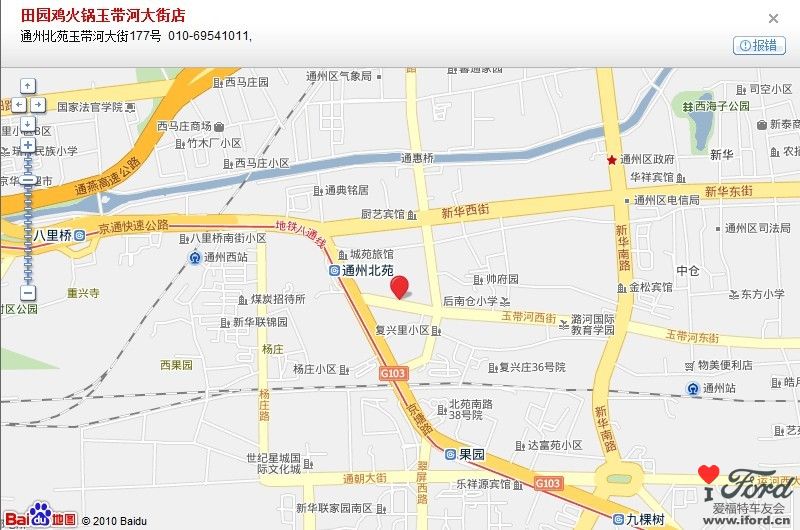
Task: Pan the map down with the arrow
Action: [28, 122]
